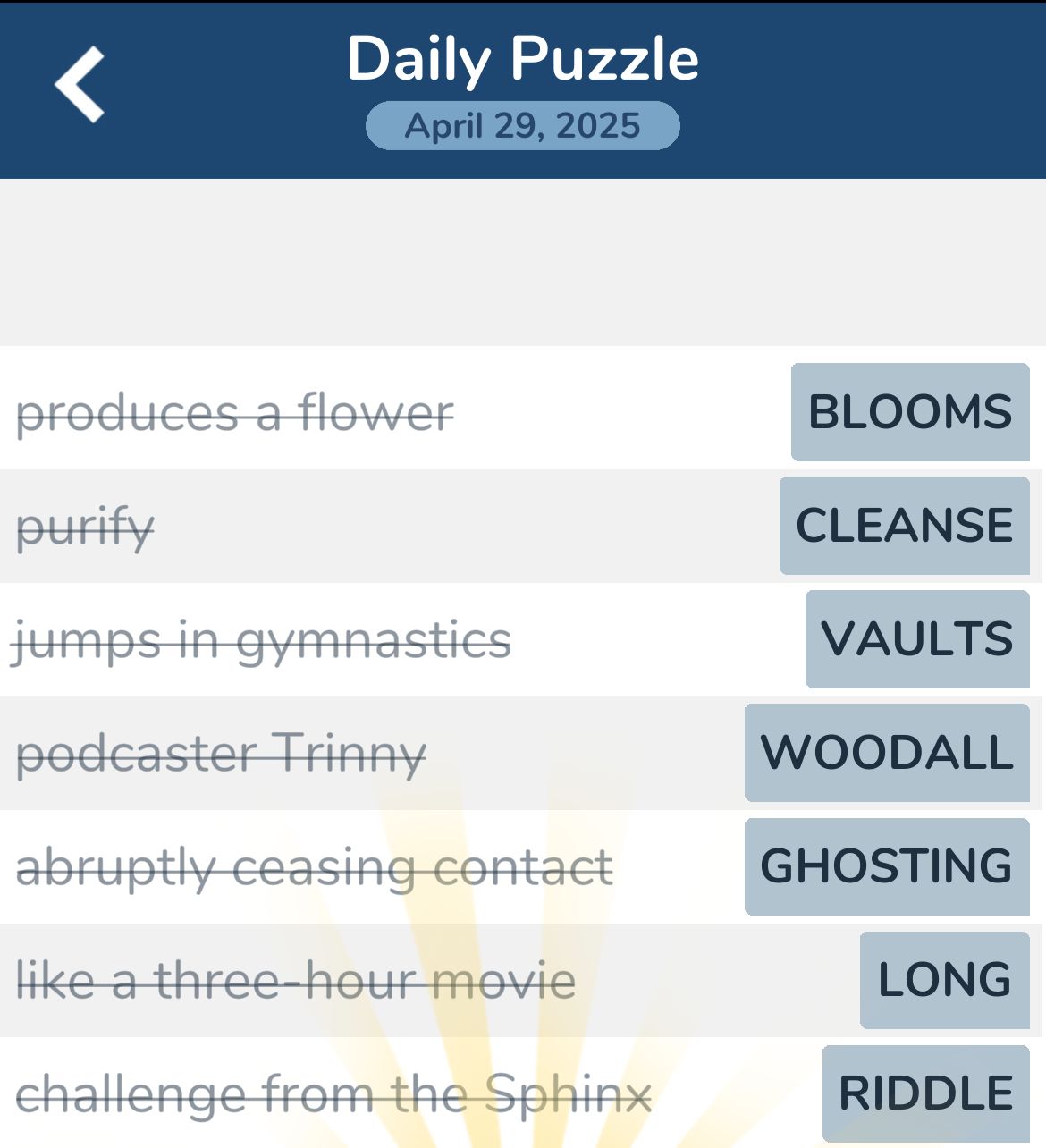Screen dimensions: 1046x1148
Task: Choose the WOODALL answer tile
Action: tap(888, 752)
